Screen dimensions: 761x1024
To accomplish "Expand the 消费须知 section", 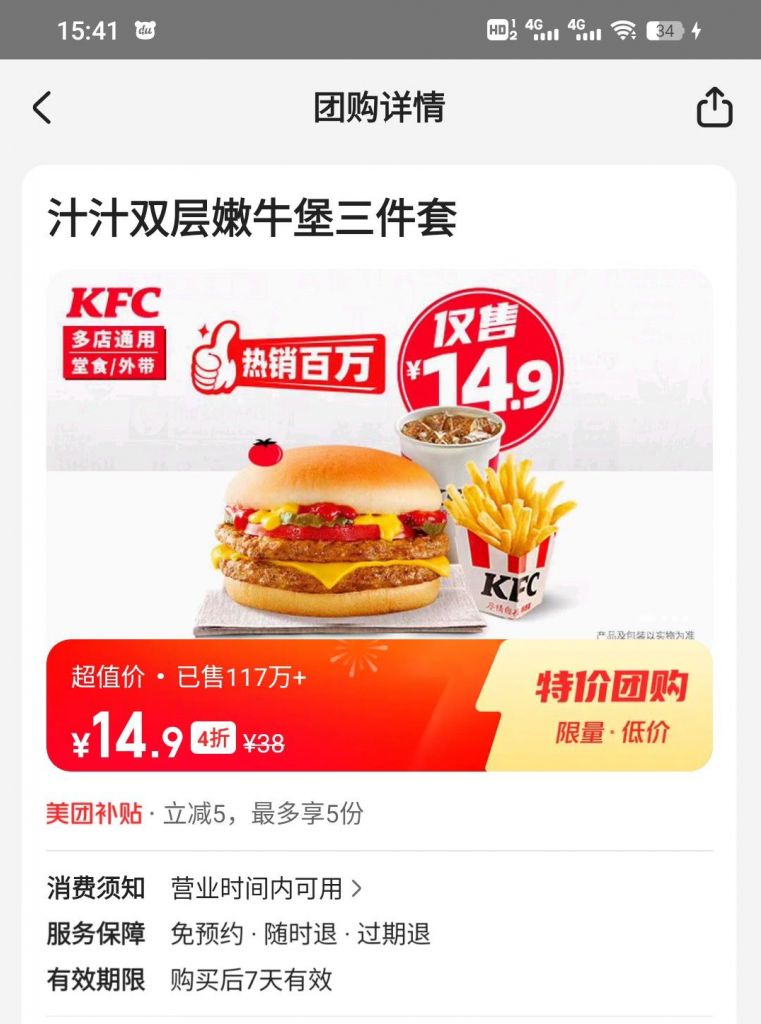I will (92, 886).
